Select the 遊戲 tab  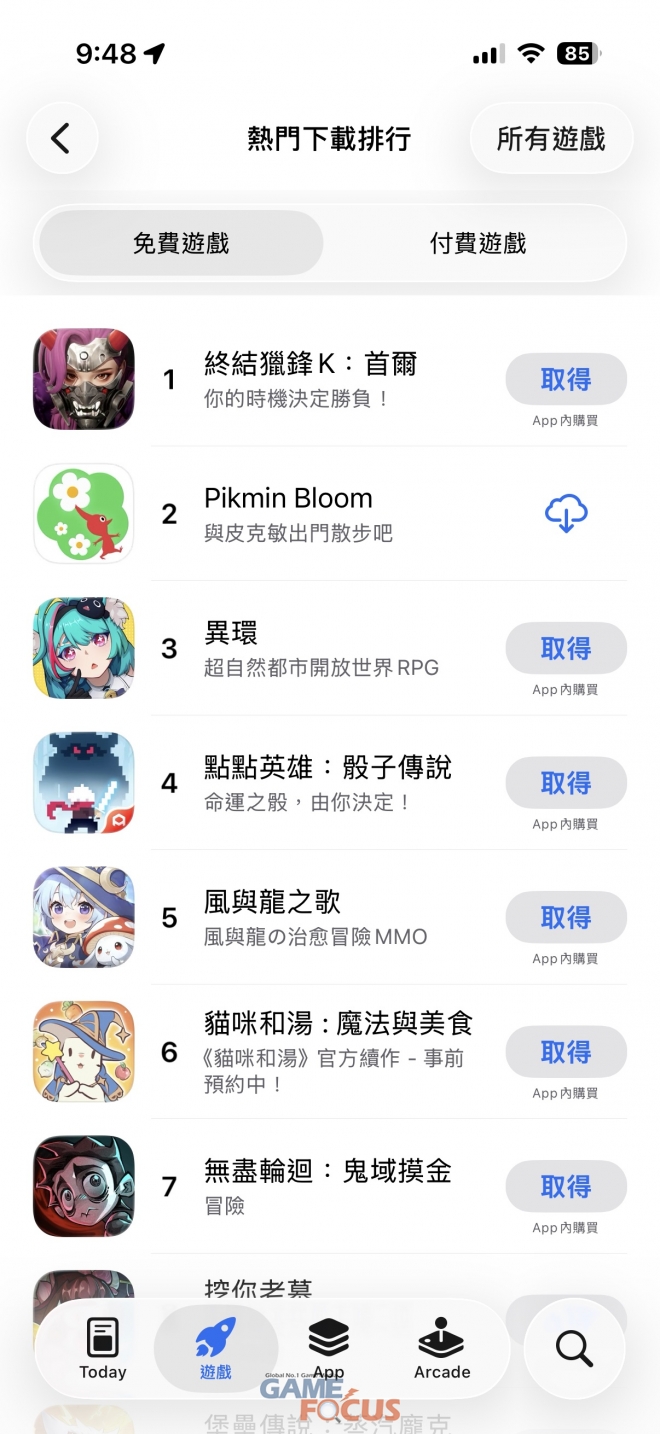click(x=215, y=1348)
